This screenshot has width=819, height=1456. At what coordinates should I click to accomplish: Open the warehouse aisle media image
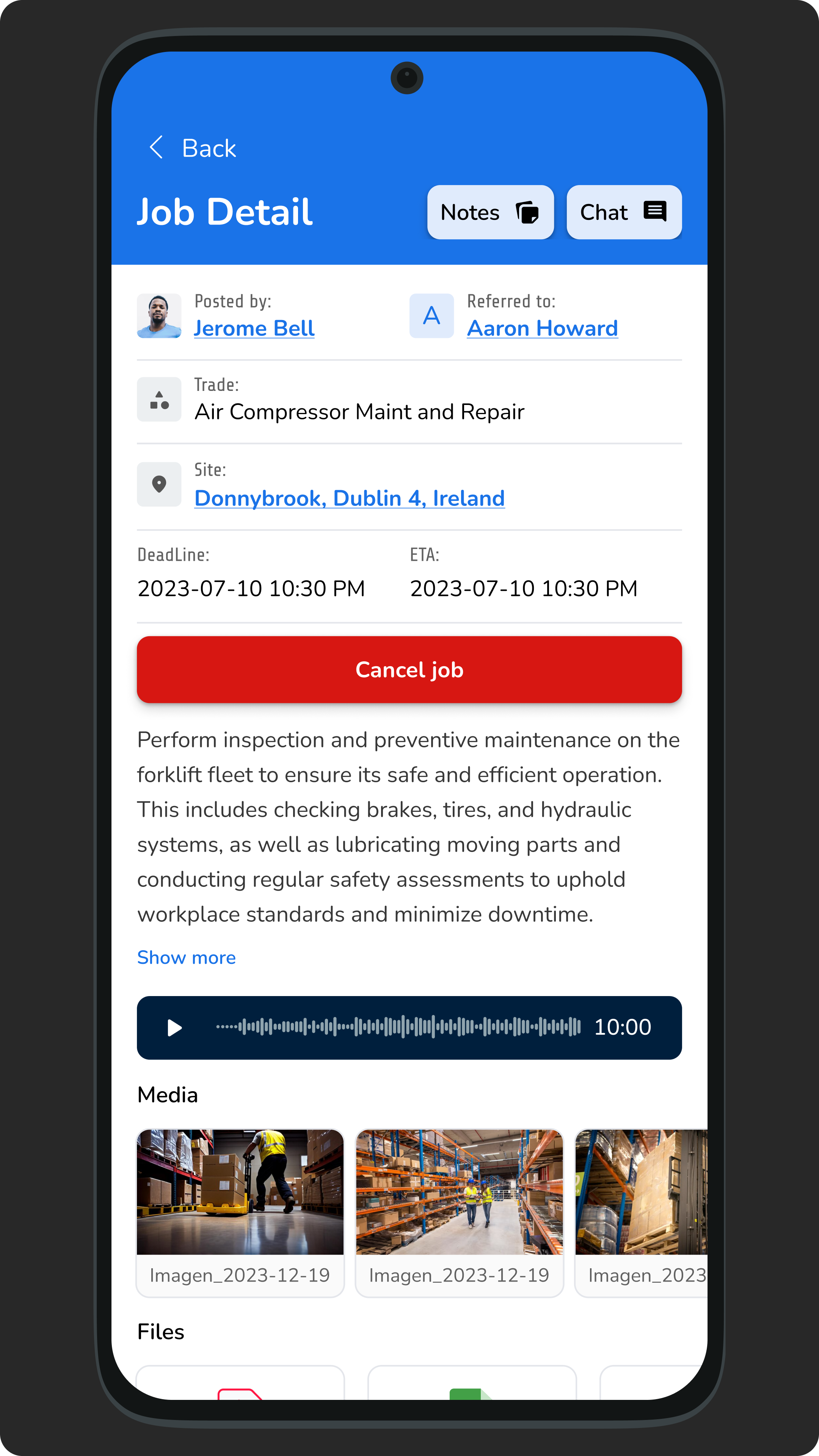pyautogui.click(x=460, y=1192)
